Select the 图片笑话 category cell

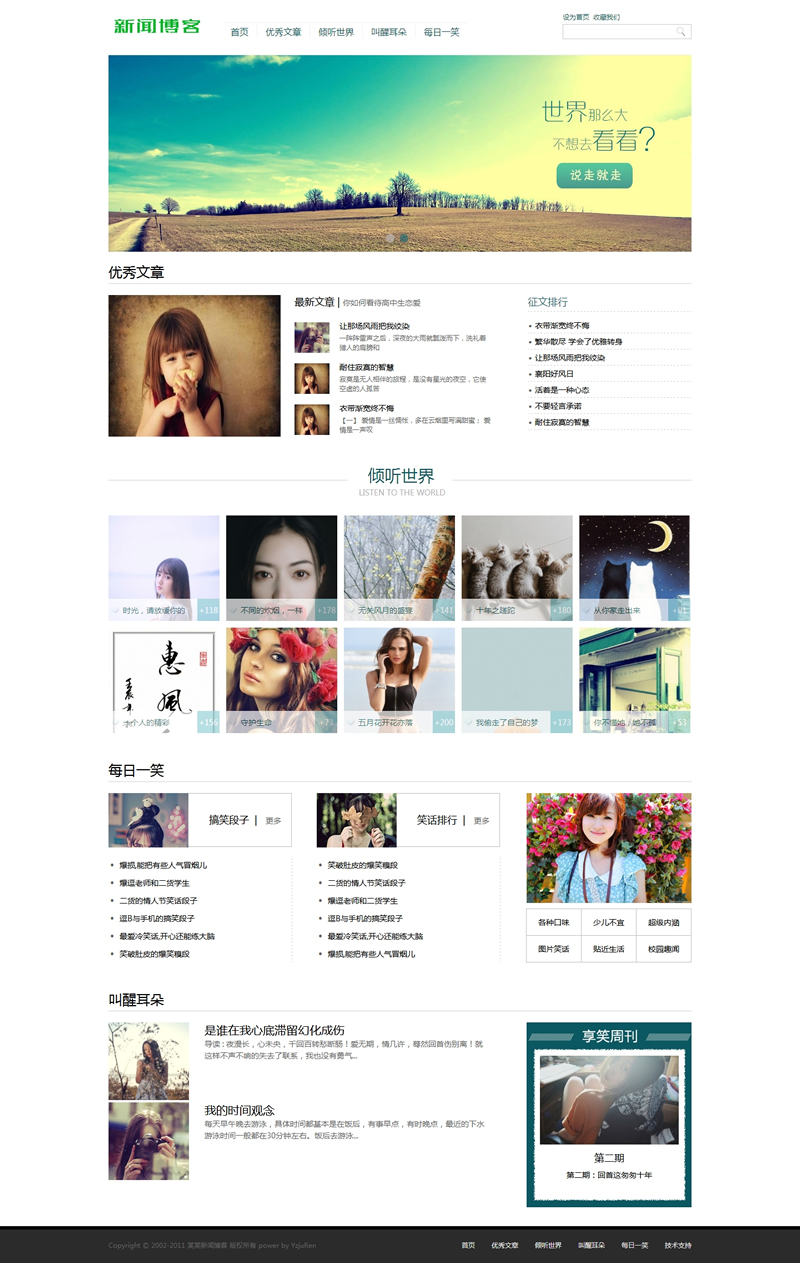tap(553, 949)
